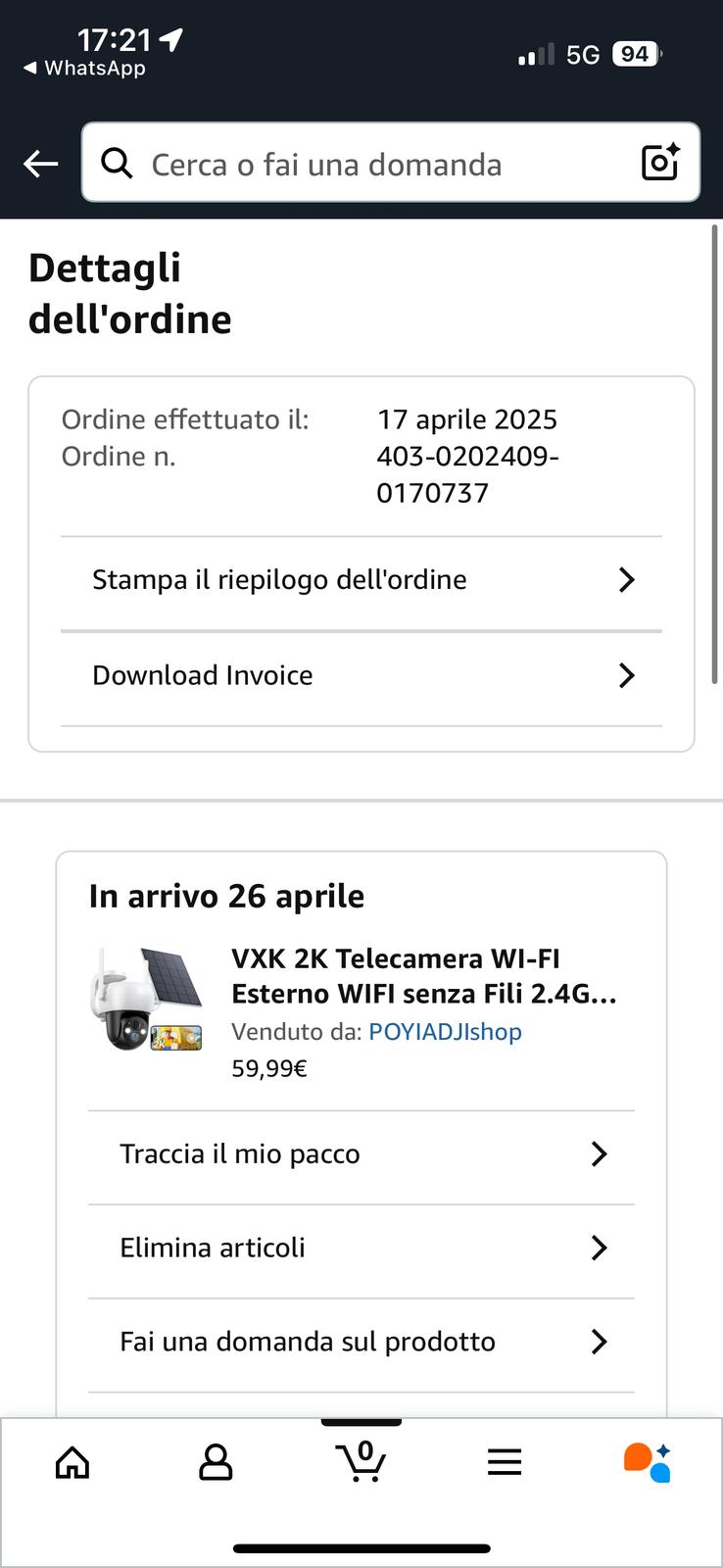The width and height of the screenshot is (723, 1568).
Task: Open the AI assistant chat tab
Action: point(648,1463)
